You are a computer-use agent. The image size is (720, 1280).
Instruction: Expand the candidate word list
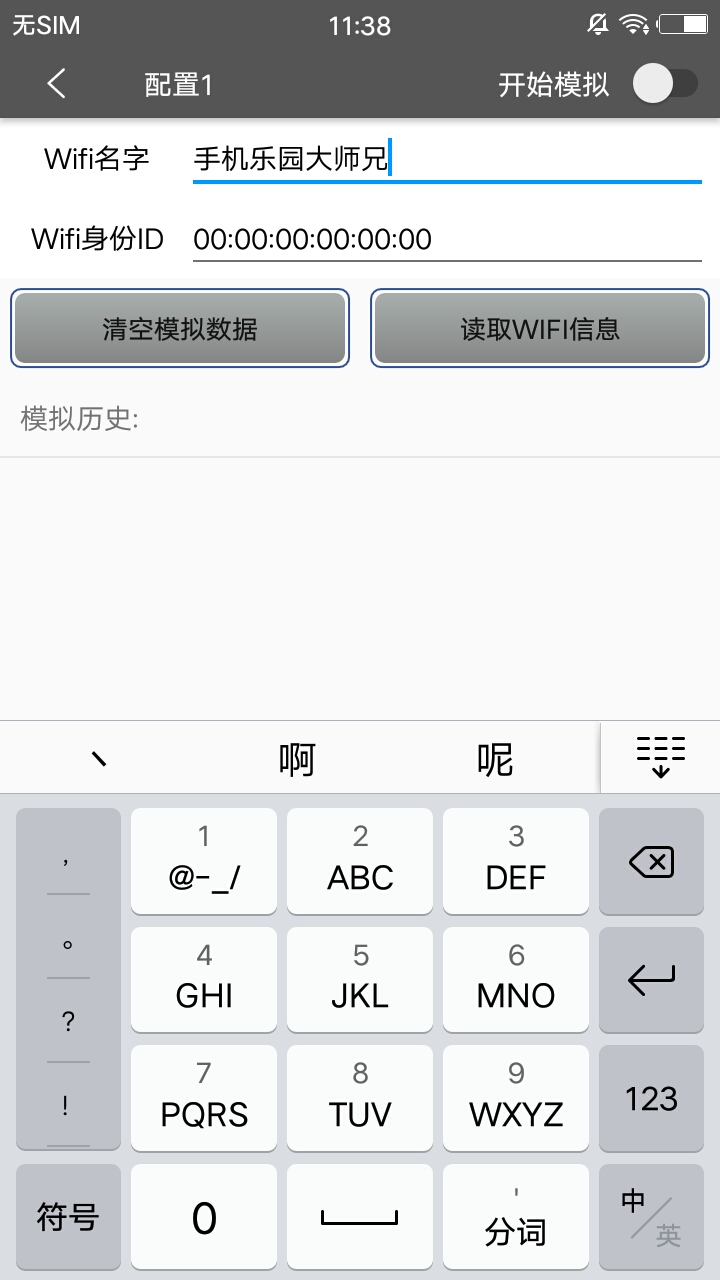(660, 757)
